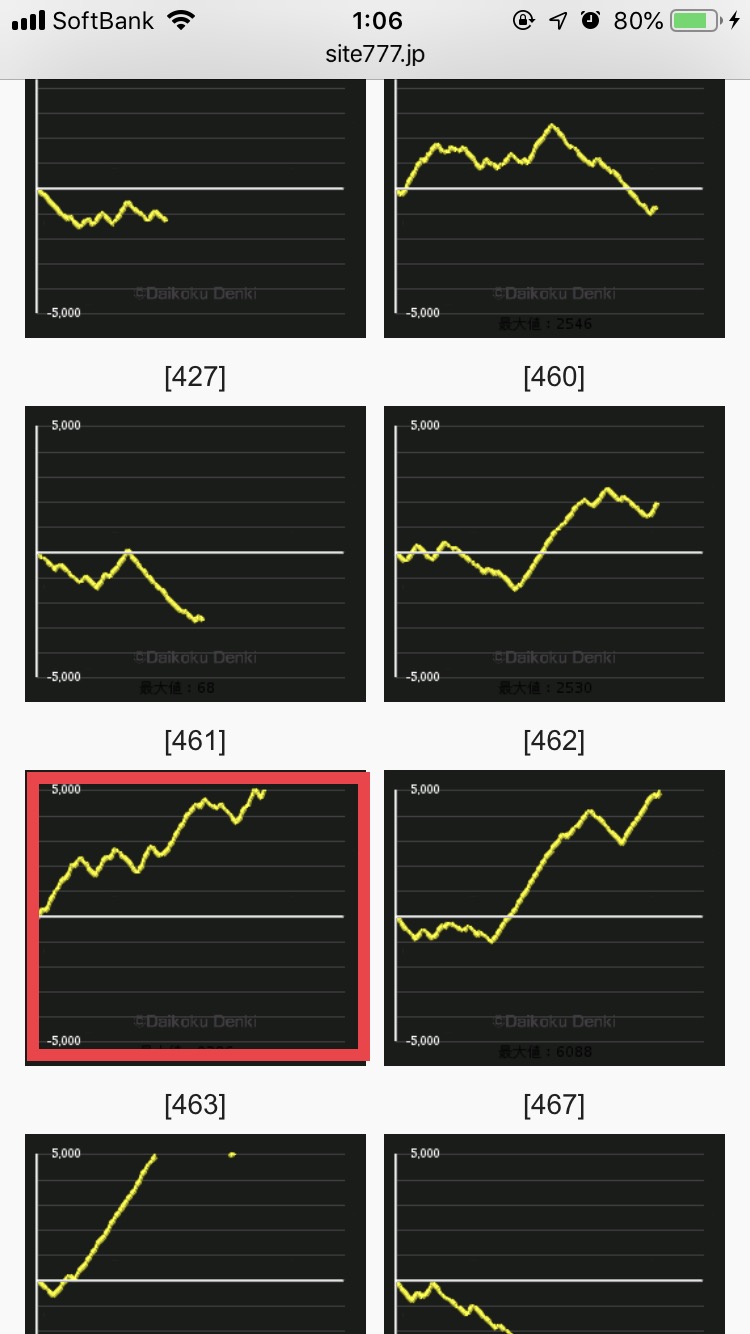Tap the site777.jp address bar
Image resolution: width=750 pixels, height=1334 pixels.
pyautogui.click(x=375, y=54)
